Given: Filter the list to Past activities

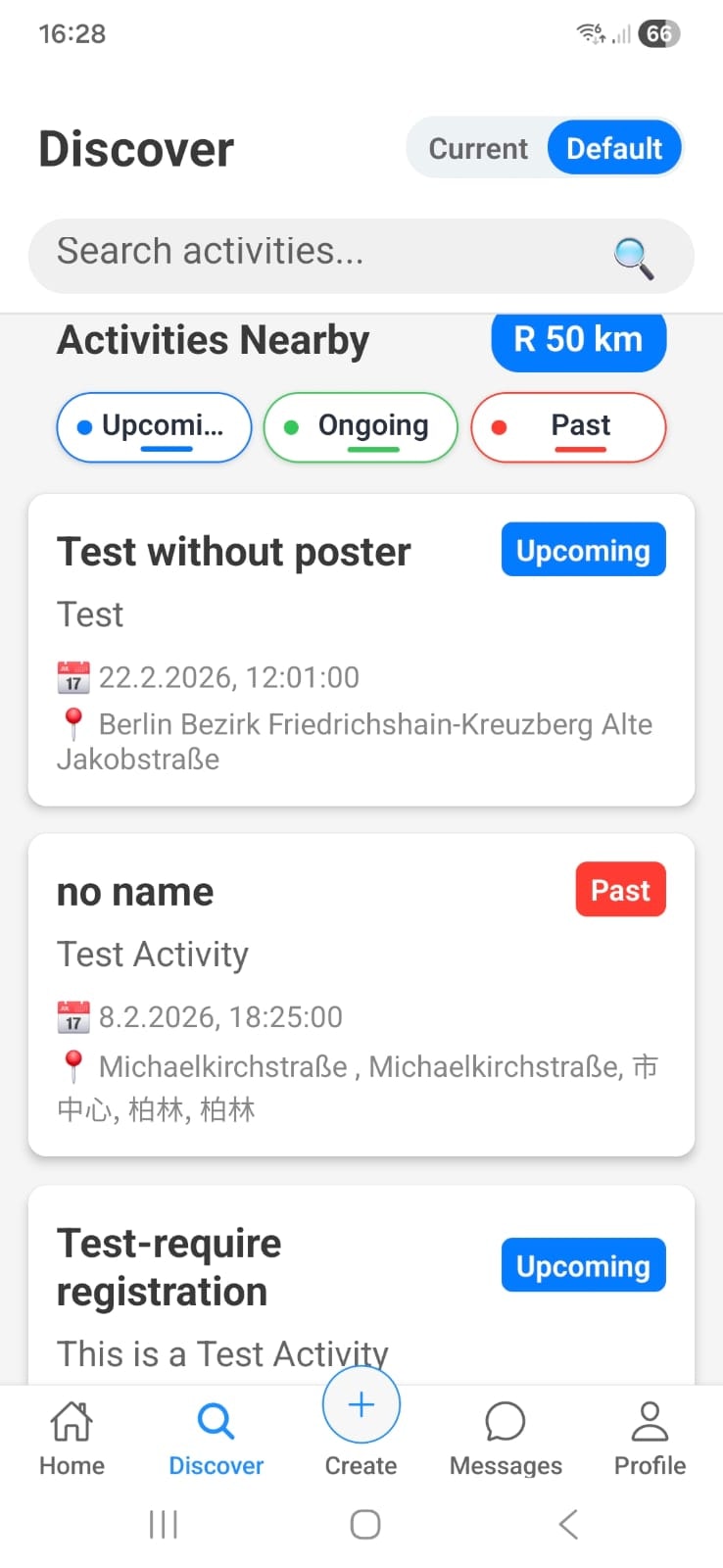Looking at the screenshot, I should point(568,426).
